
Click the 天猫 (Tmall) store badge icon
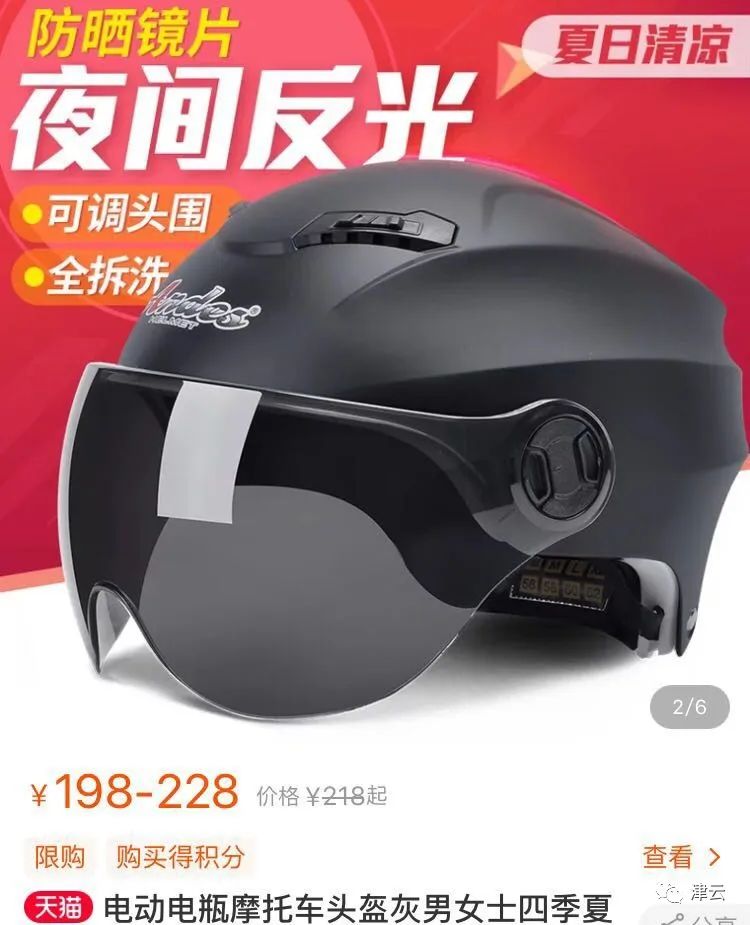tap(61, 904)
